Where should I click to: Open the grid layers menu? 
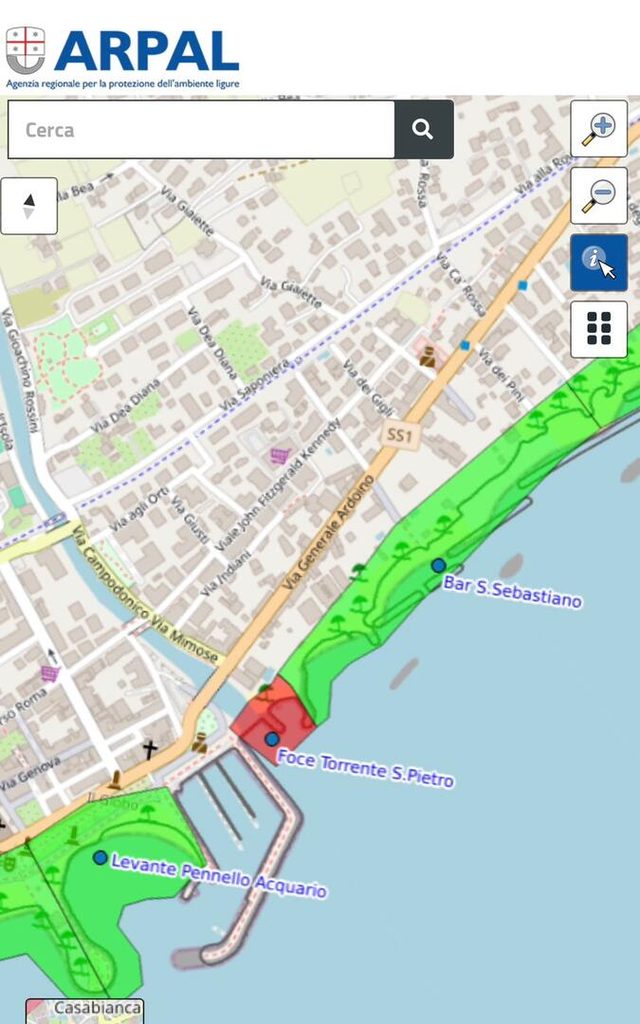click(599, 329)
